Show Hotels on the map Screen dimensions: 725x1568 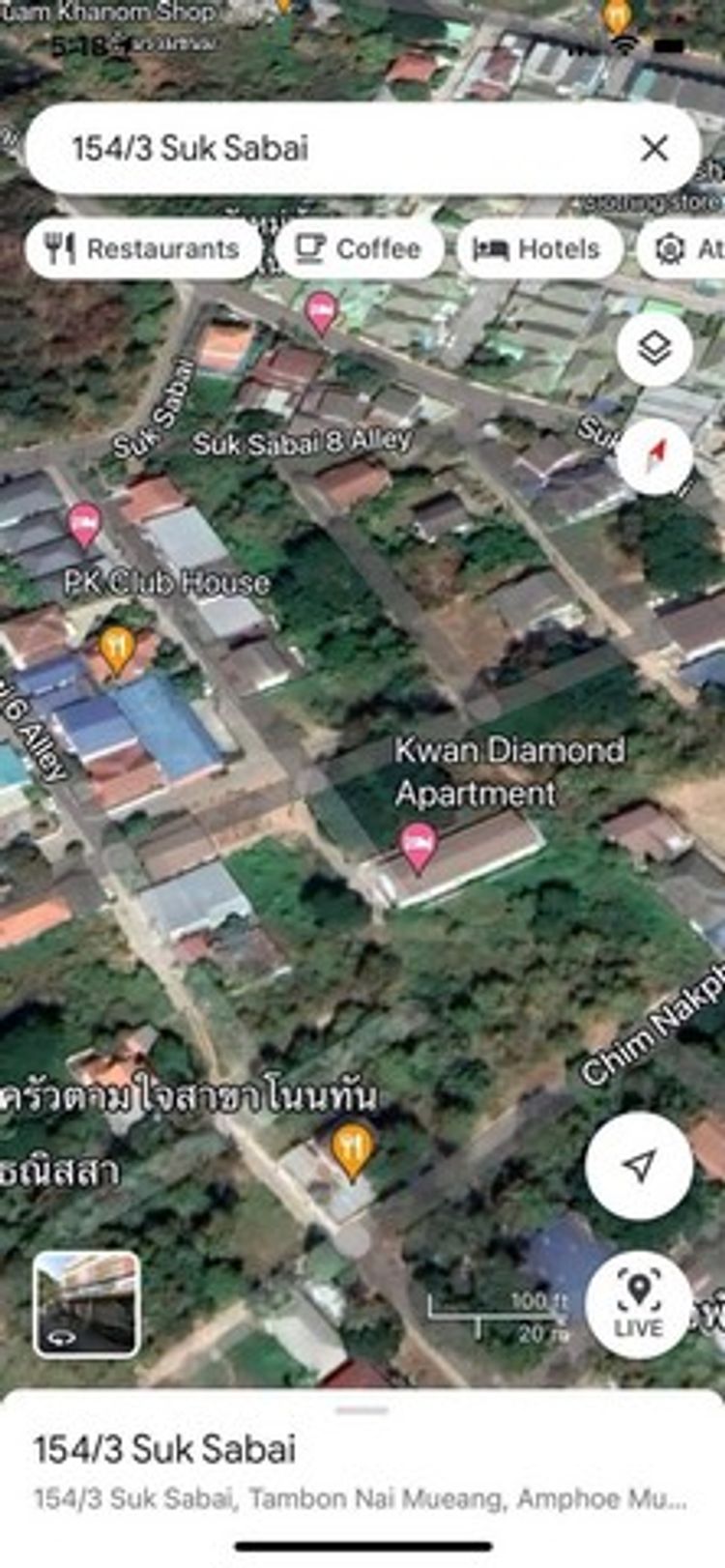(x=537, y=248)
